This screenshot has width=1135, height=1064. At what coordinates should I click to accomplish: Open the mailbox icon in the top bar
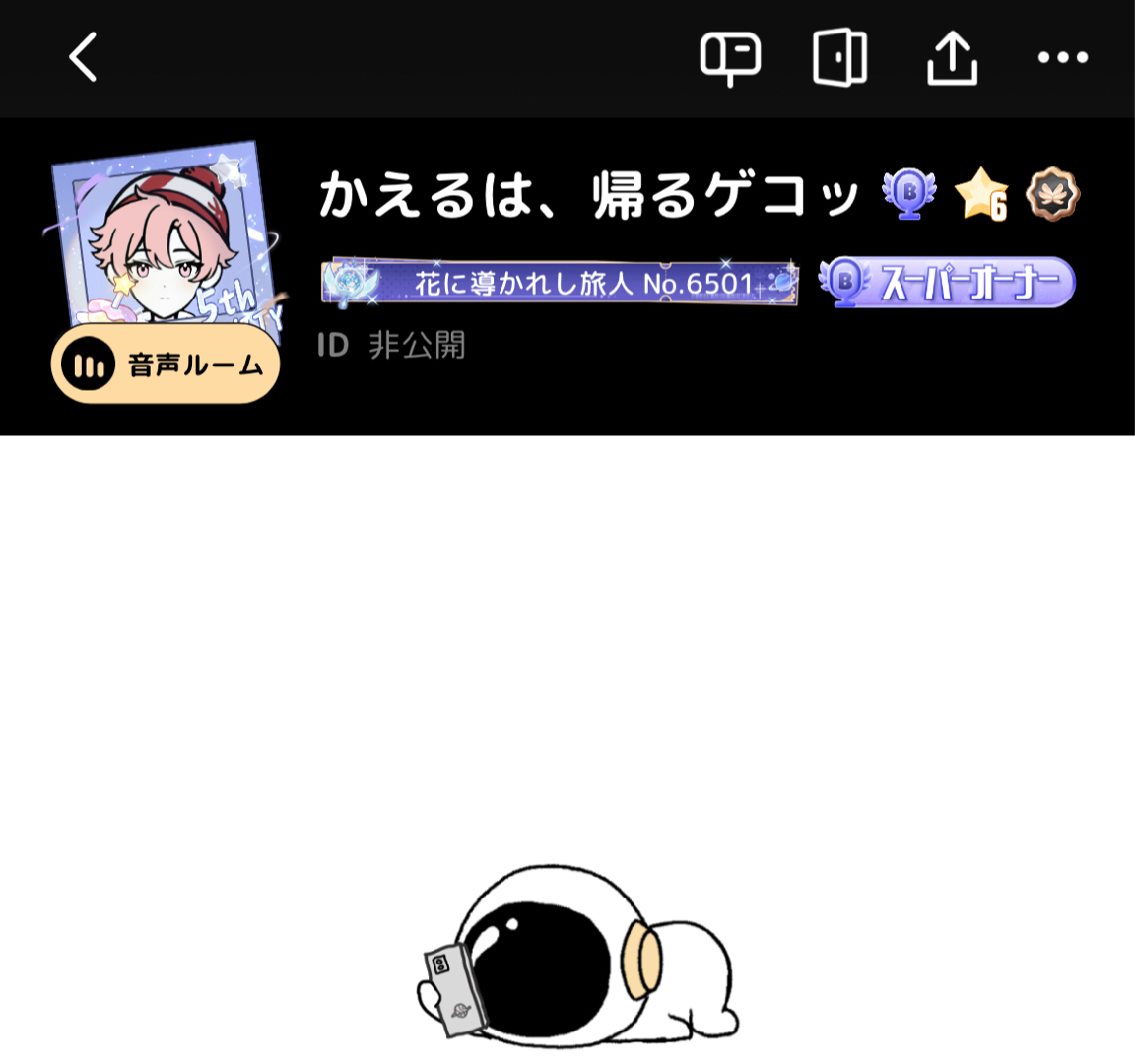point(729,57)
